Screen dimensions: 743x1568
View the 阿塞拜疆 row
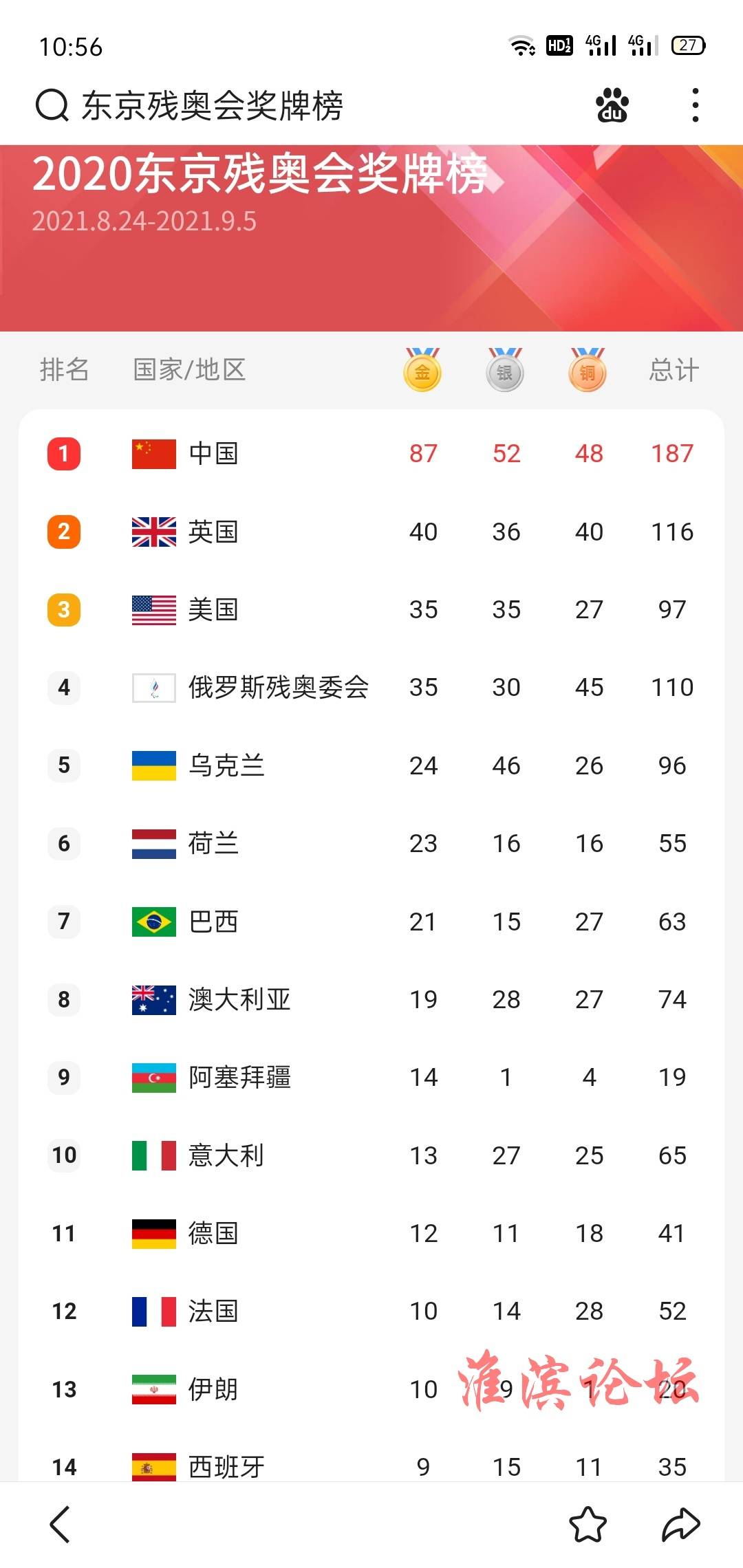click(371, 1077)
